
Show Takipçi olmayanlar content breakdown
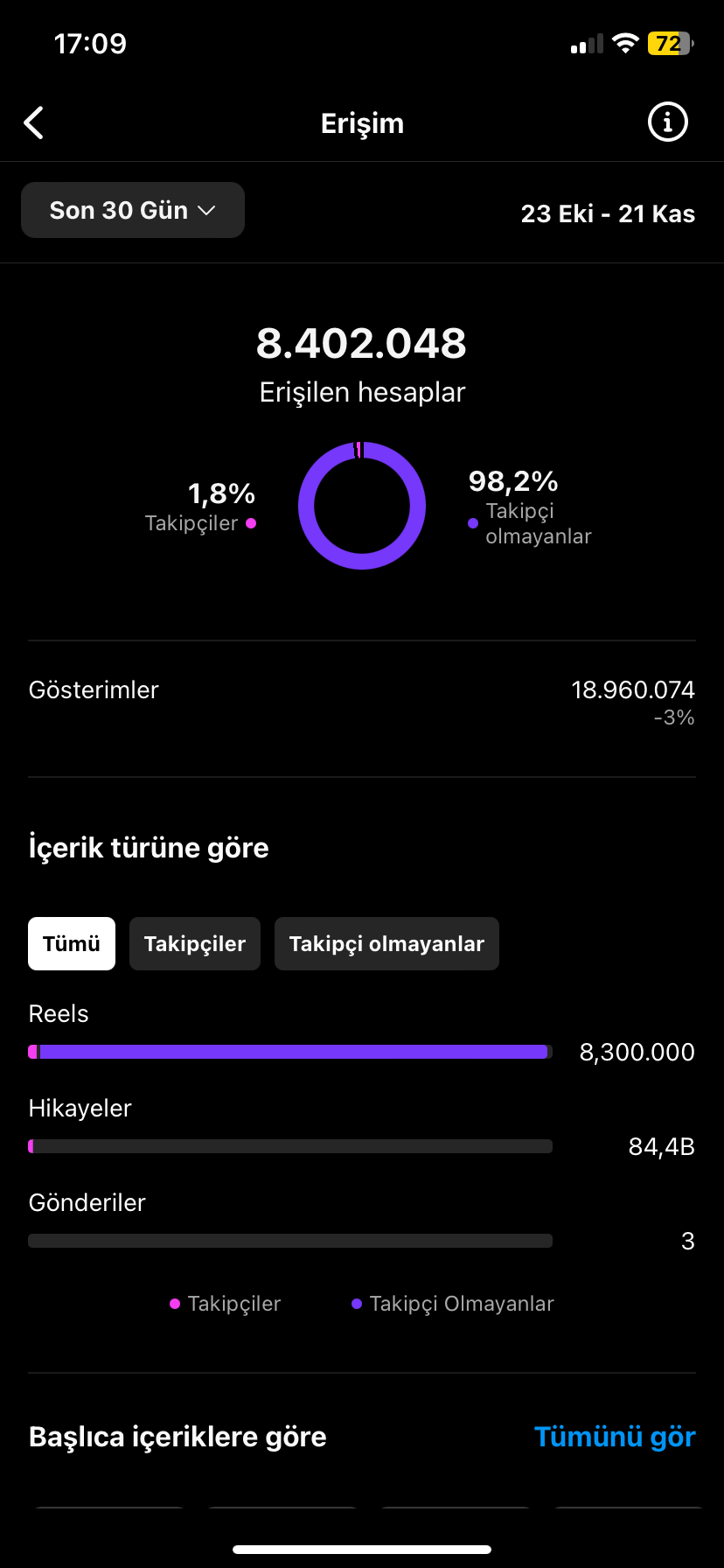[386, 943]
